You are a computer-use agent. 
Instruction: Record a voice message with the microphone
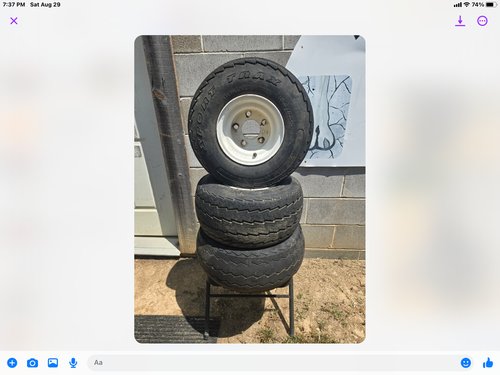pos(73,363)
